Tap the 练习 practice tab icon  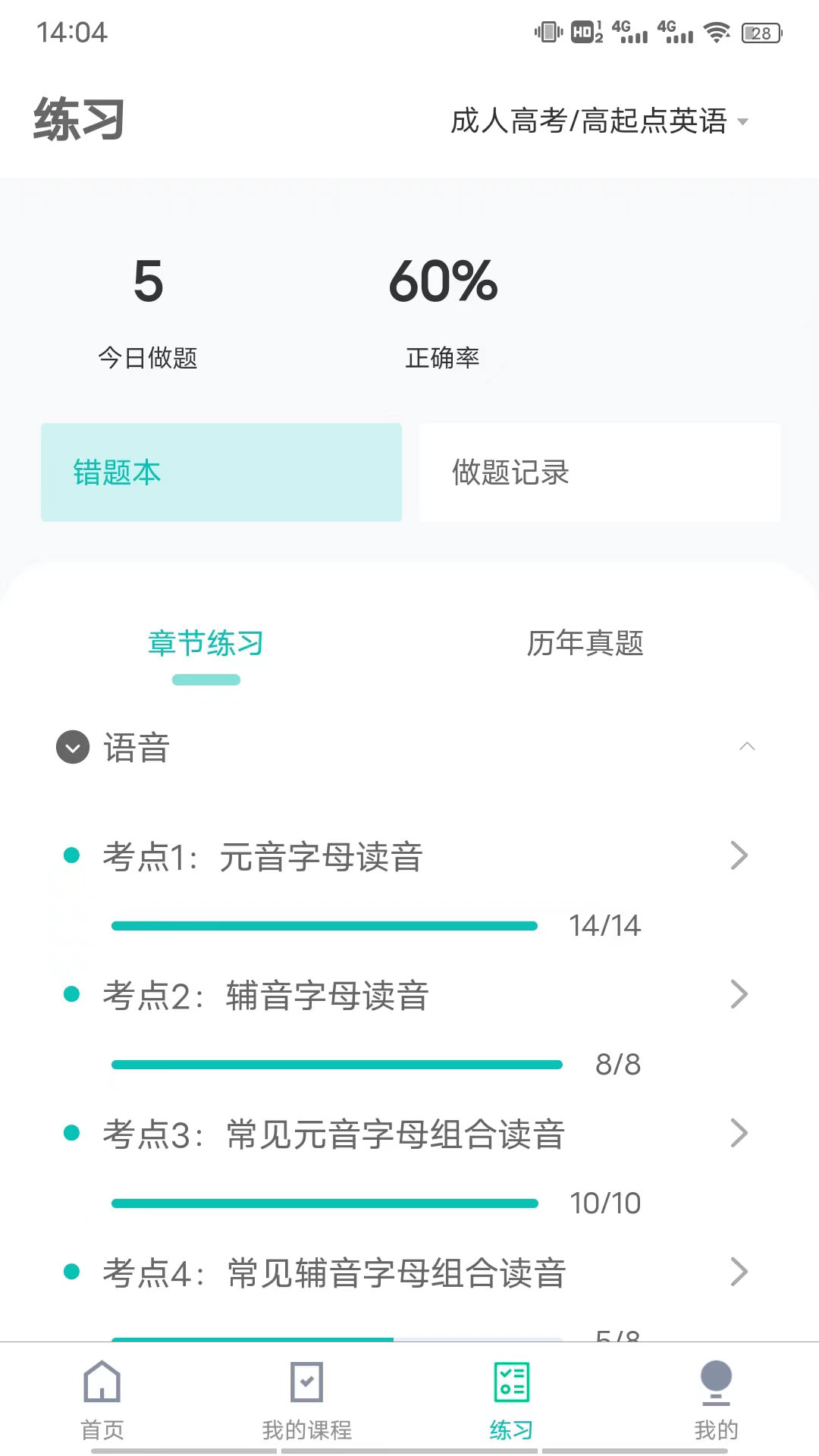tap(510, 1382)
